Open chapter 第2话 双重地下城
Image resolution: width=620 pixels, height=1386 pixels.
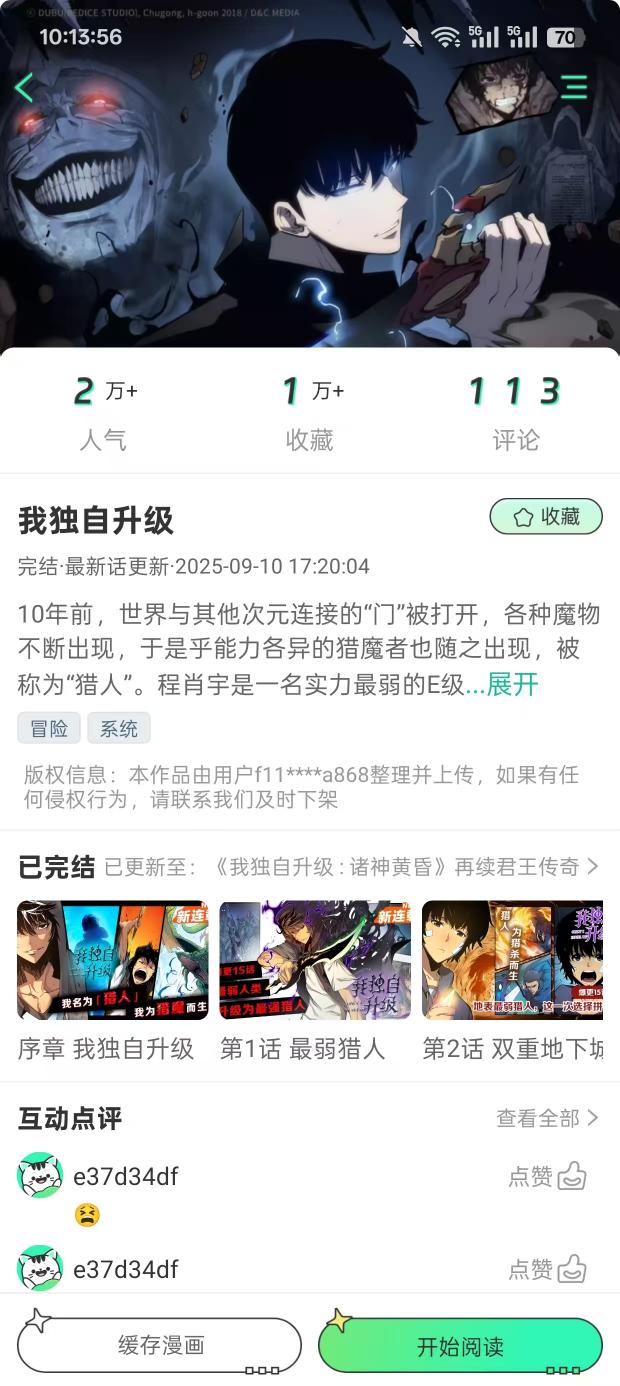click(512, 960)
